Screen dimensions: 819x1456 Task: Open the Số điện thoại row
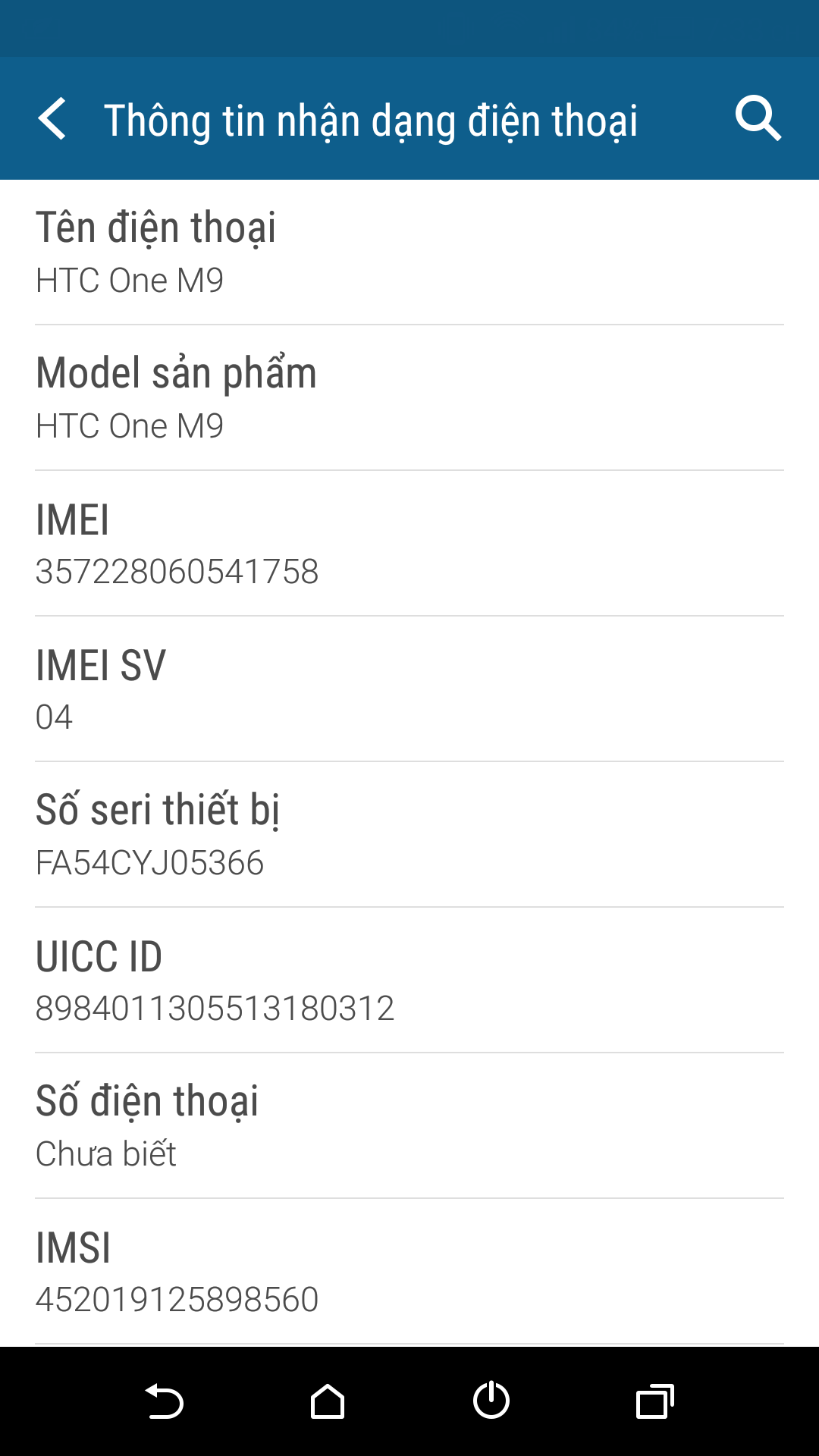pos(409,1126)
